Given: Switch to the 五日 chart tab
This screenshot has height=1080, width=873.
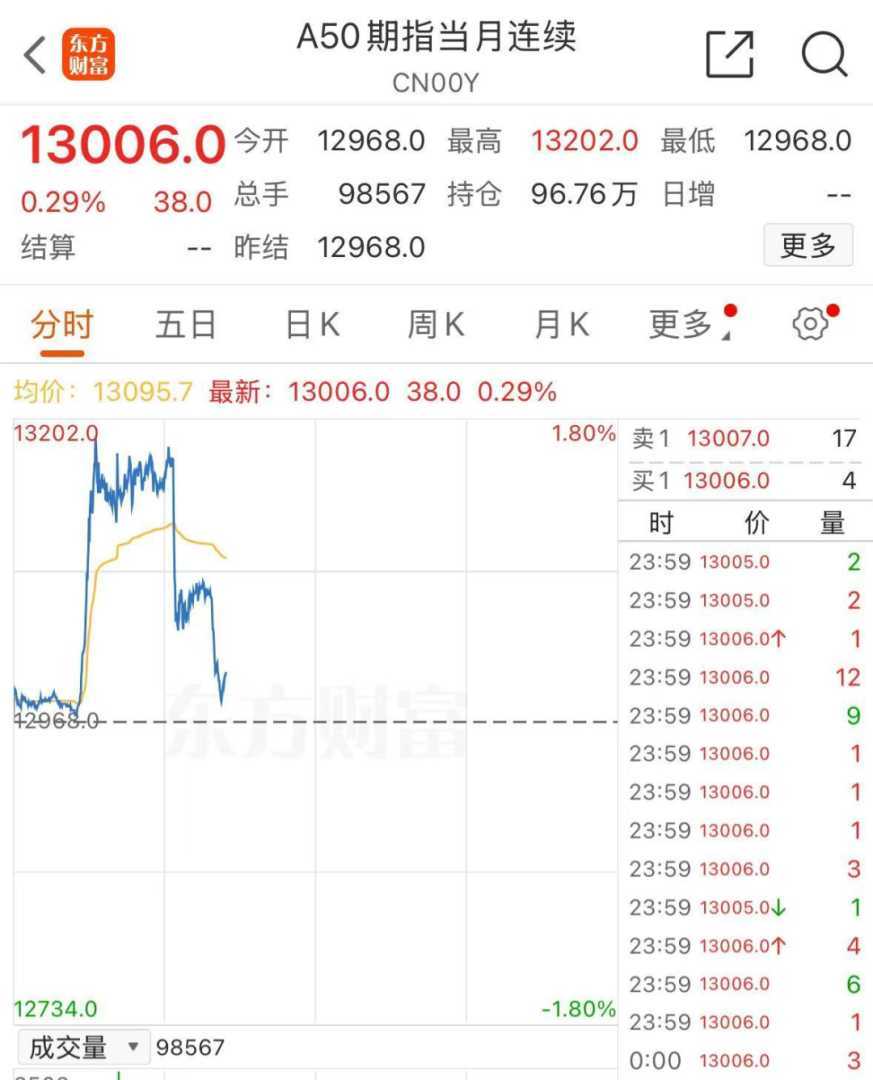Looking at the screenshot, I should [186, 325].
